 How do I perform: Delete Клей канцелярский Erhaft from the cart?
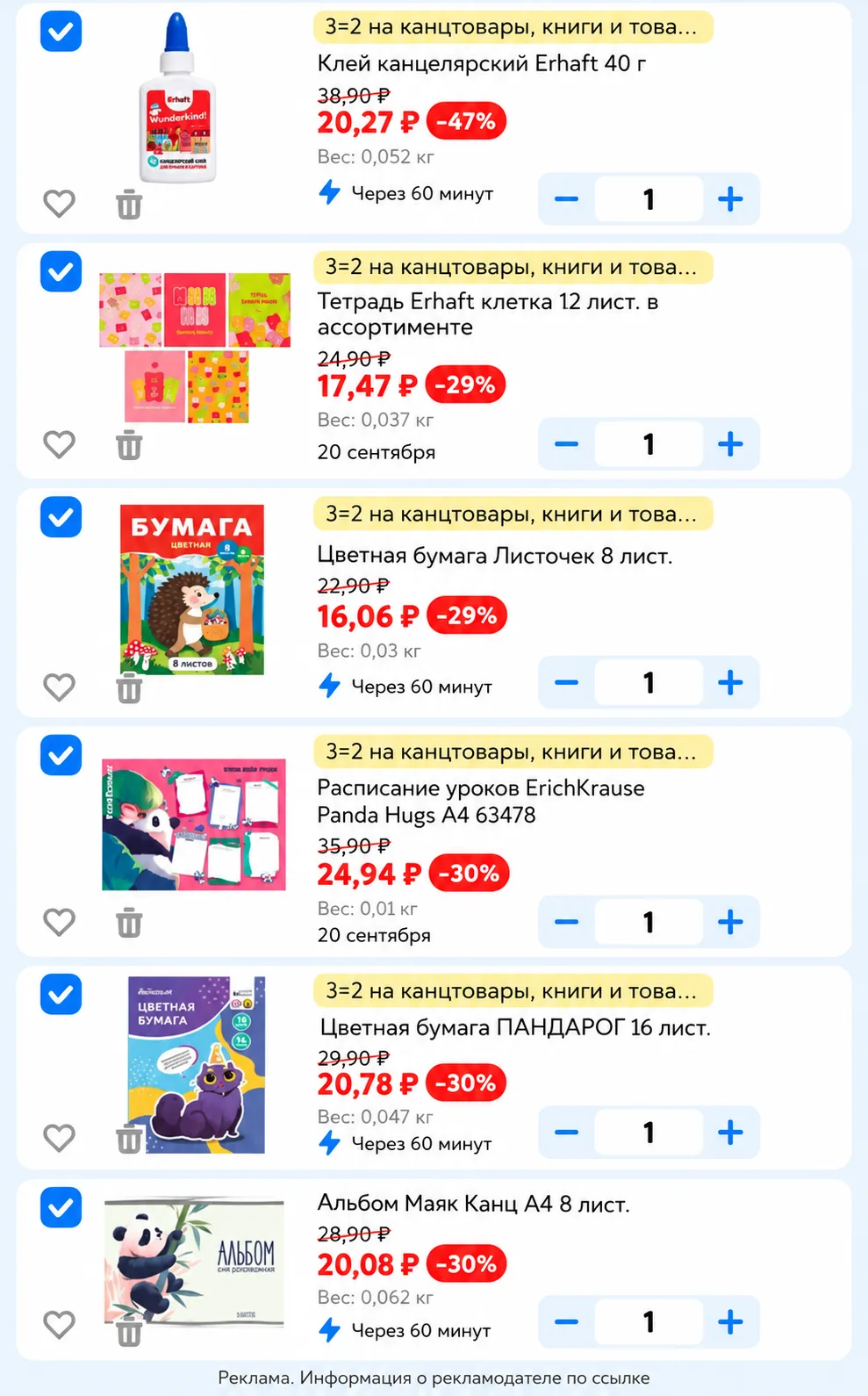[x=129, y=204]
